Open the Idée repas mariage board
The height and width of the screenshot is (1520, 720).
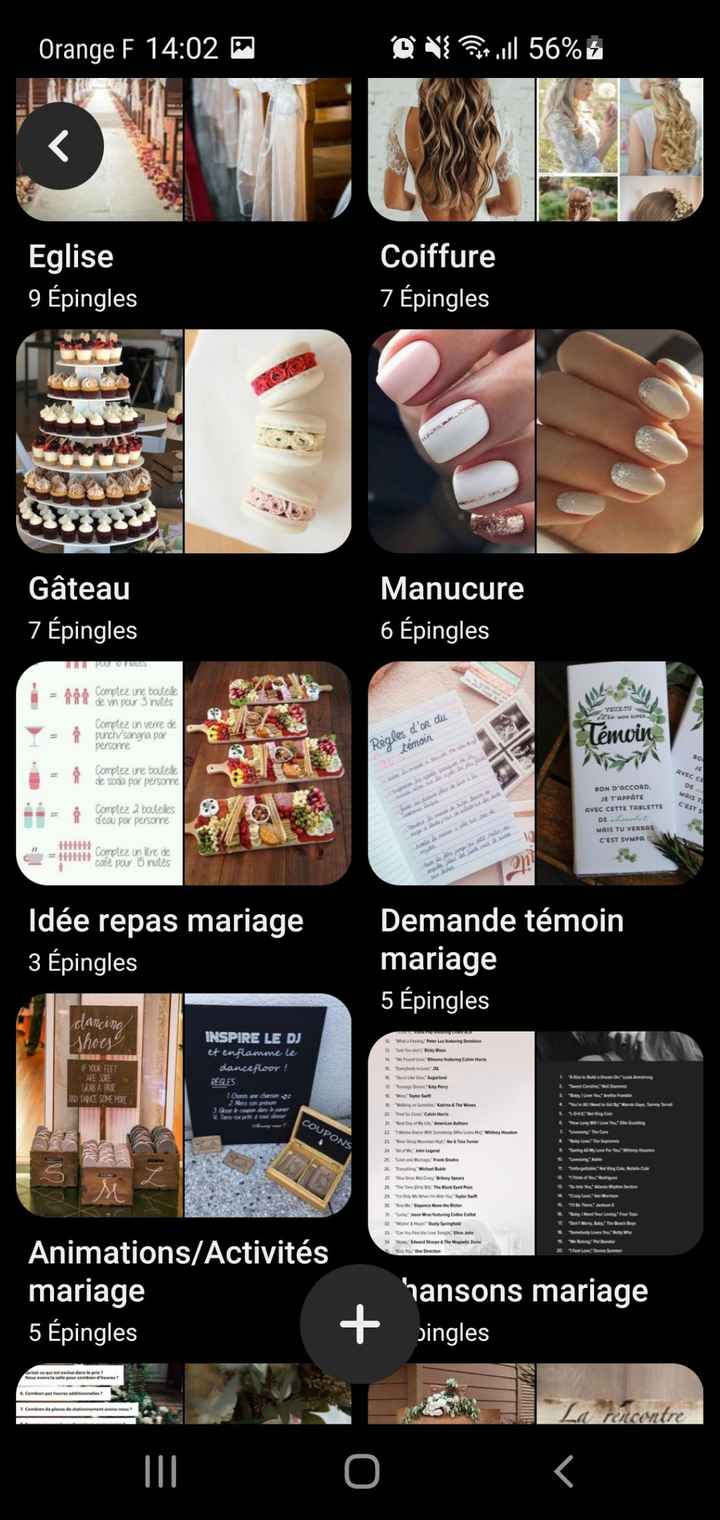186,775
